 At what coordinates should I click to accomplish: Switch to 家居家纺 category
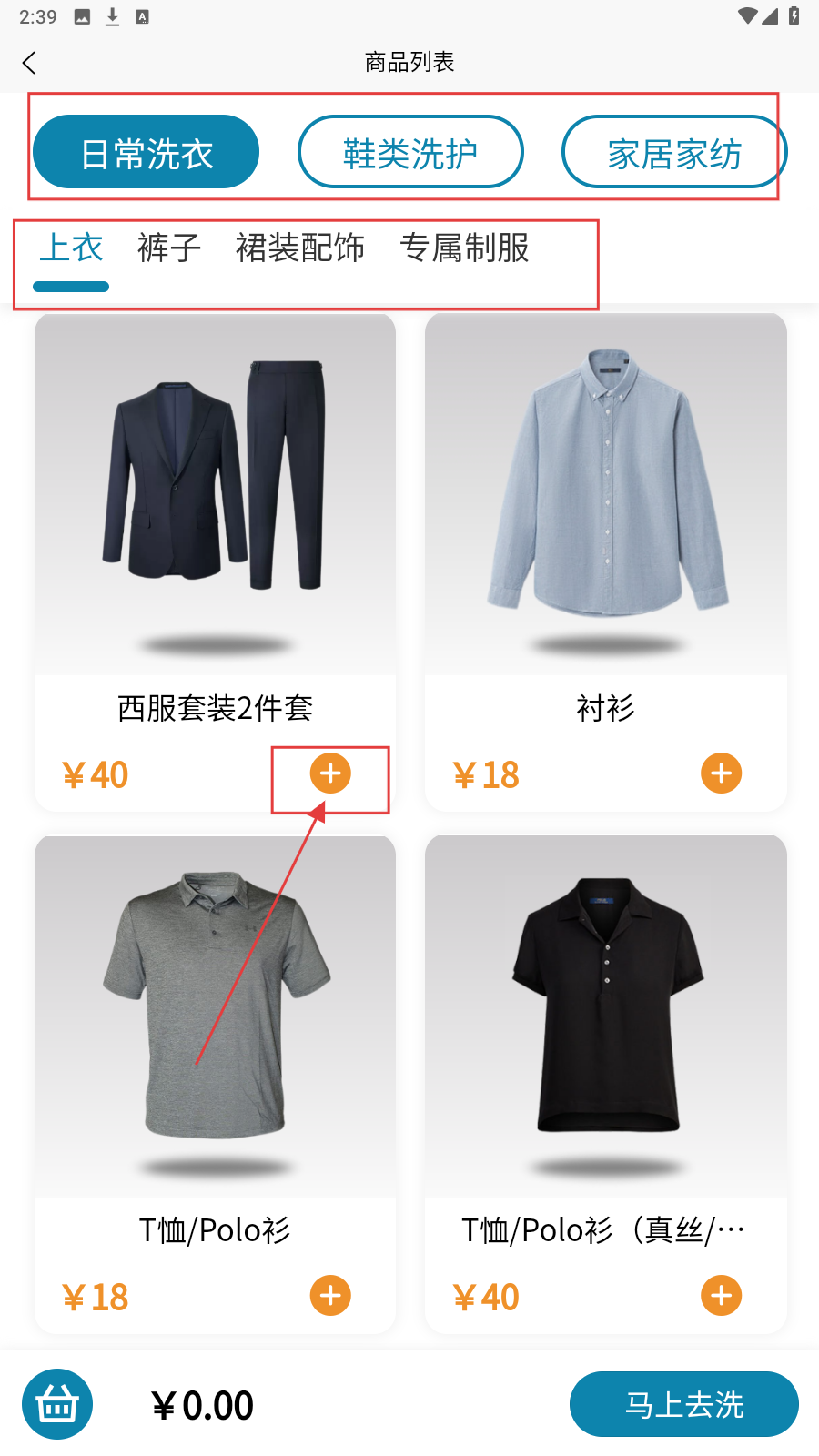click(x=673, y=152)
